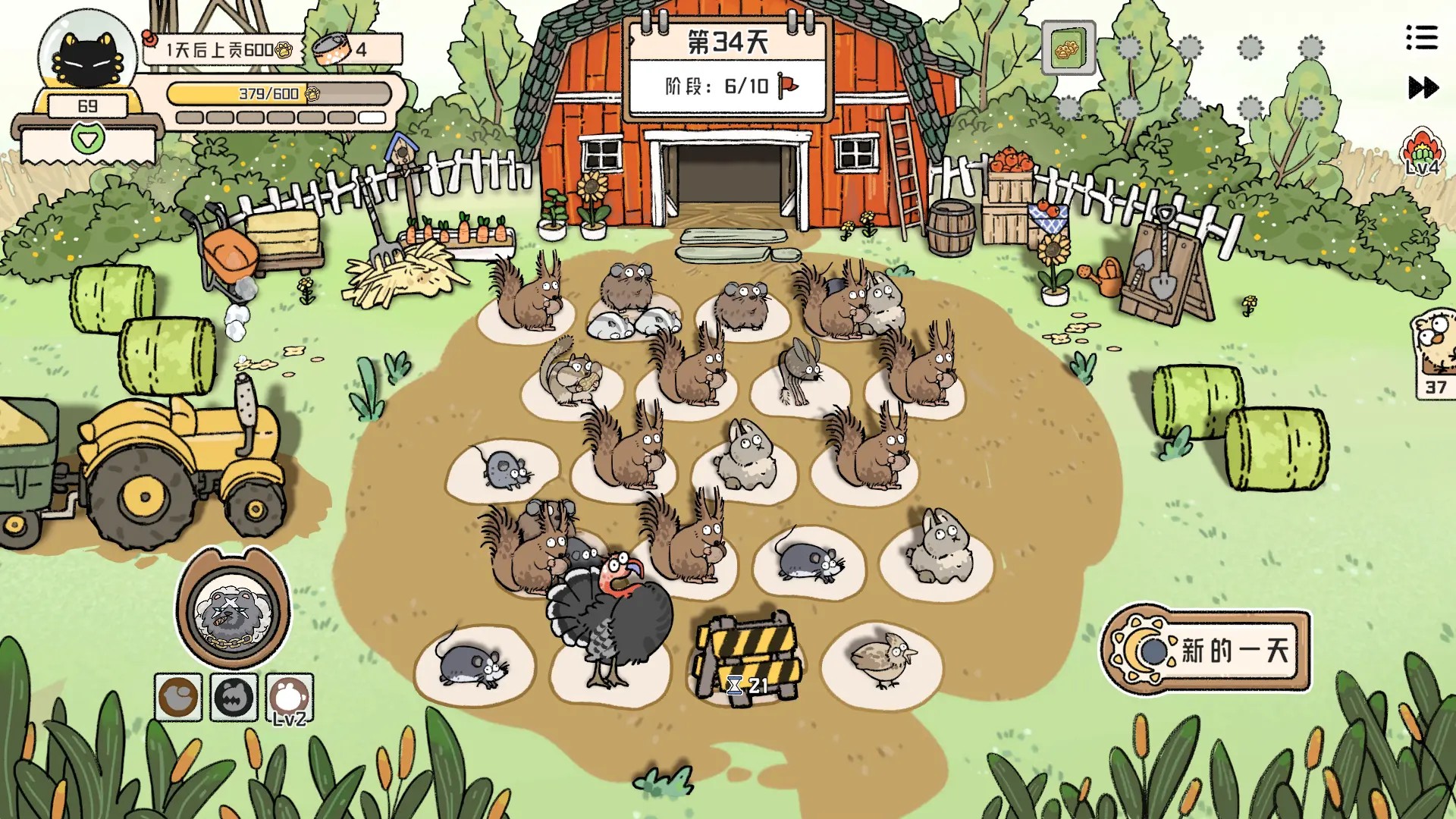Image resolution: width=1456 pixels, height=819 pixels.
Task: Tap the green heart badge
Action: tap(87, 139)
